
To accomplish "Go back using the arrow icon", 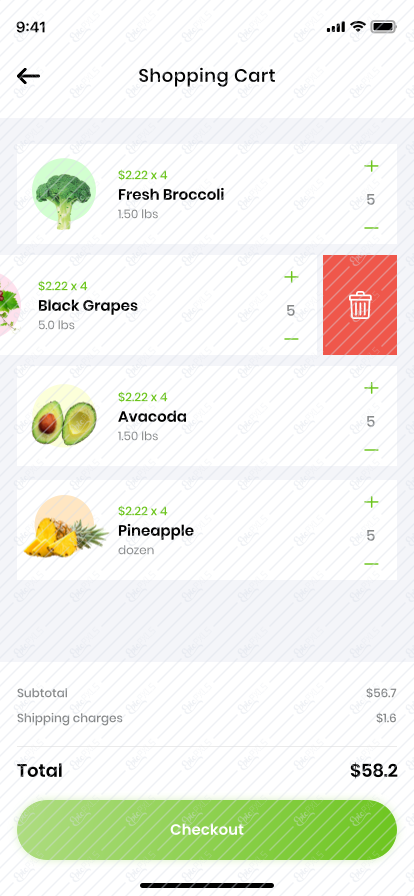I will pos(28,75).
